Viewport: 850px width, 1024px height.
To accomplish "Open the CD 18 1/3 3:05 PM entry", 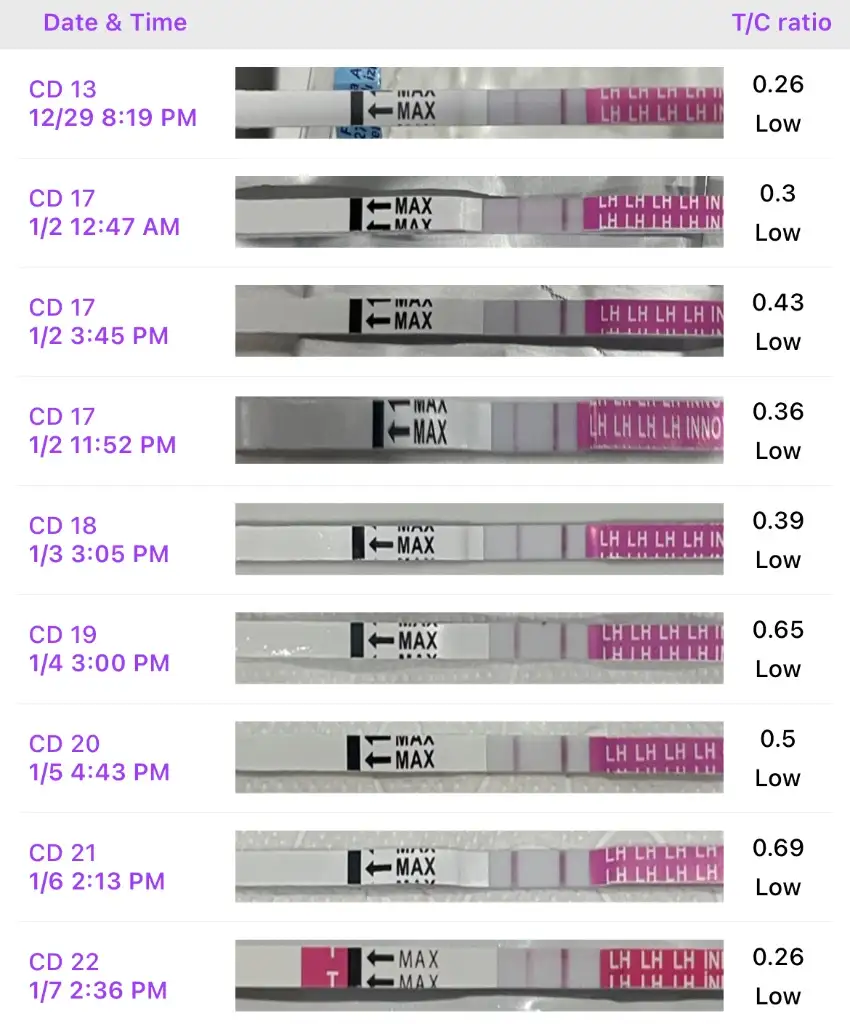I will coord(99,539).
